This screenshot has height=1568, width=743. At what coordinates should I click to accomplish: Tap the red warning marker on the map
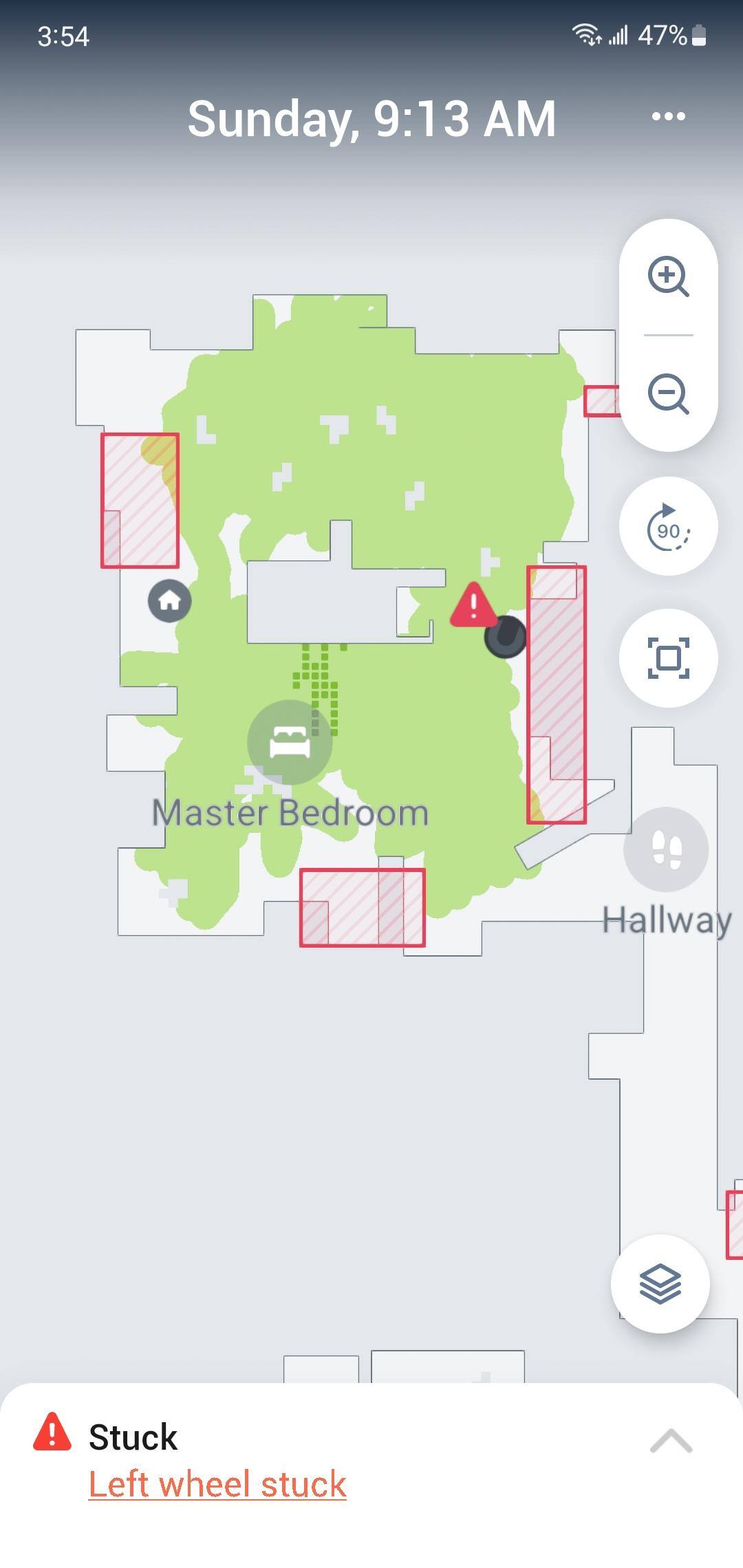click(x=473, y=605)
